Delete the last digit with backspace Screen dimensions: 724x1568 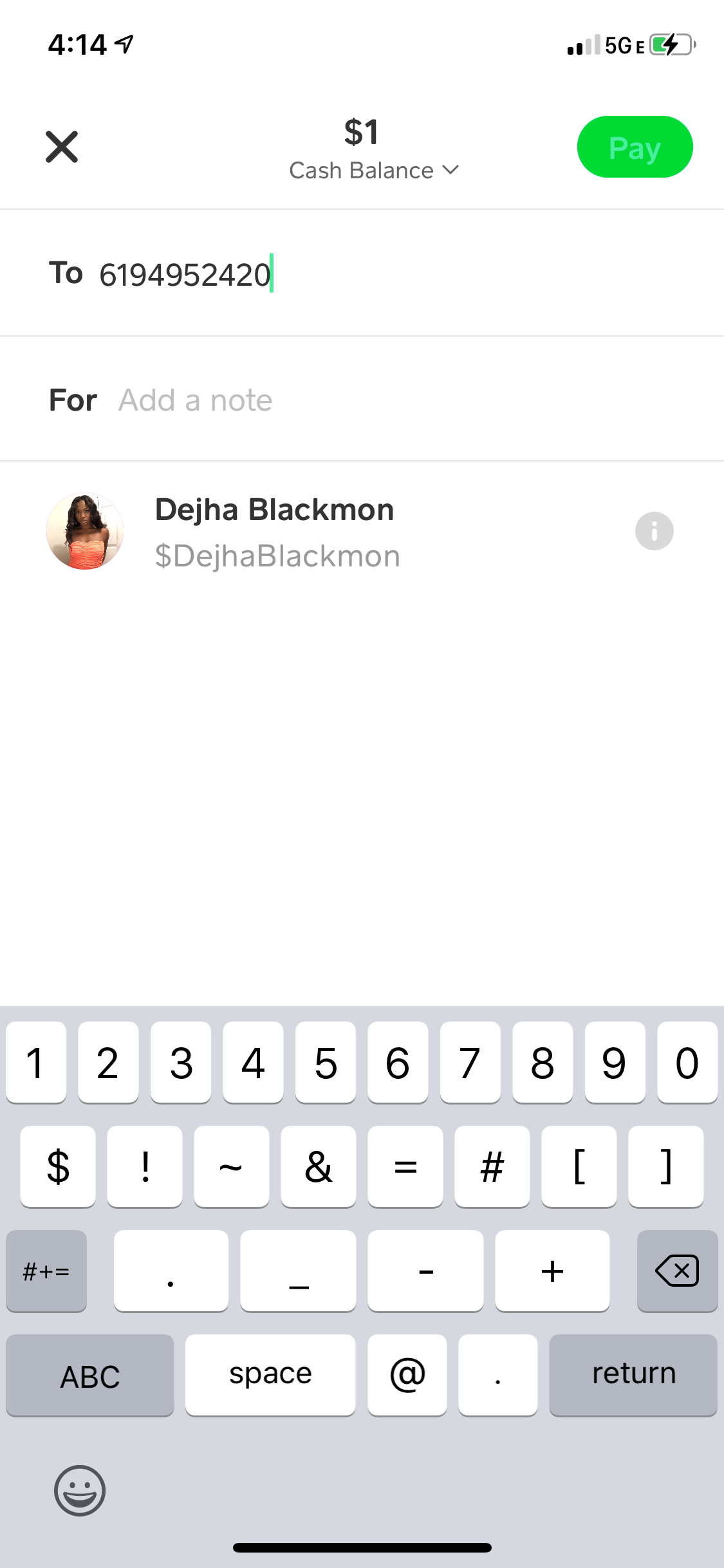pyautogui.click(x=676, y=1271)
